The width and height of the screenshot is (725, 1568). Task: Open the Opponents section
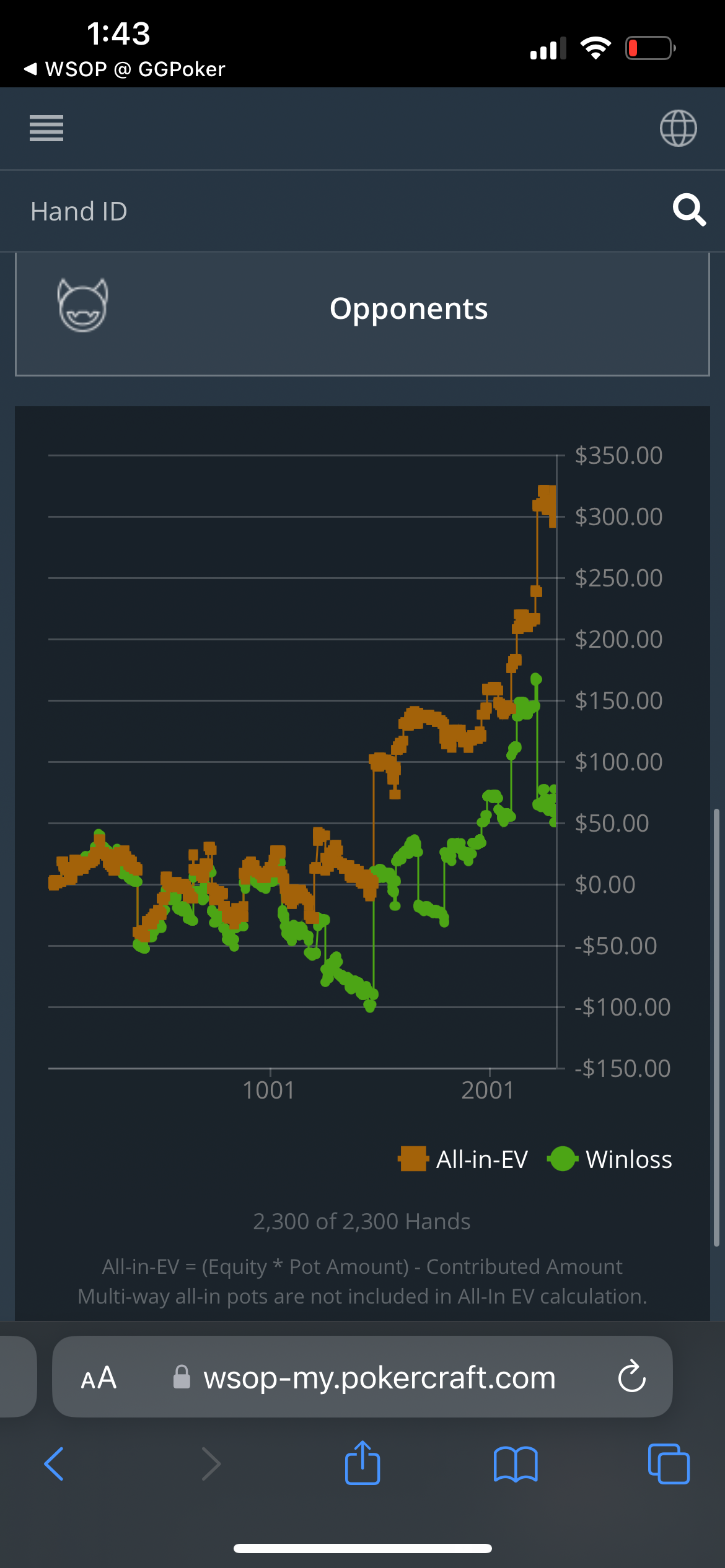point(362,308)
